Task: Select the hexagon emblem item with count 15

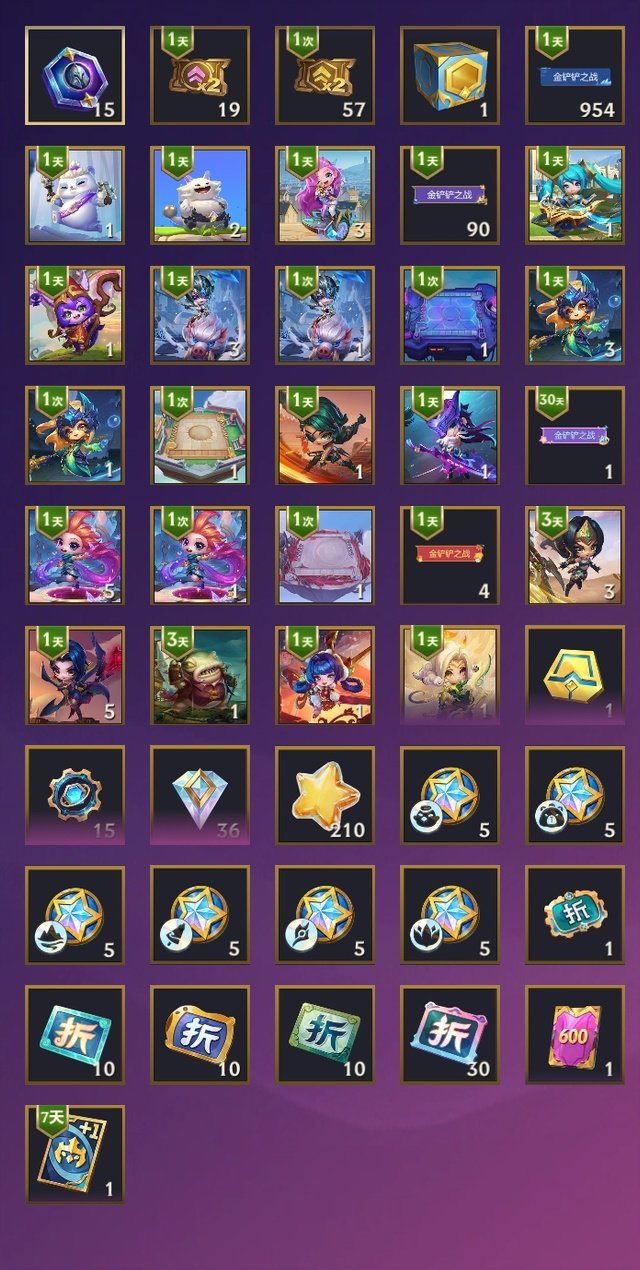Action: (x=75, y=75)
